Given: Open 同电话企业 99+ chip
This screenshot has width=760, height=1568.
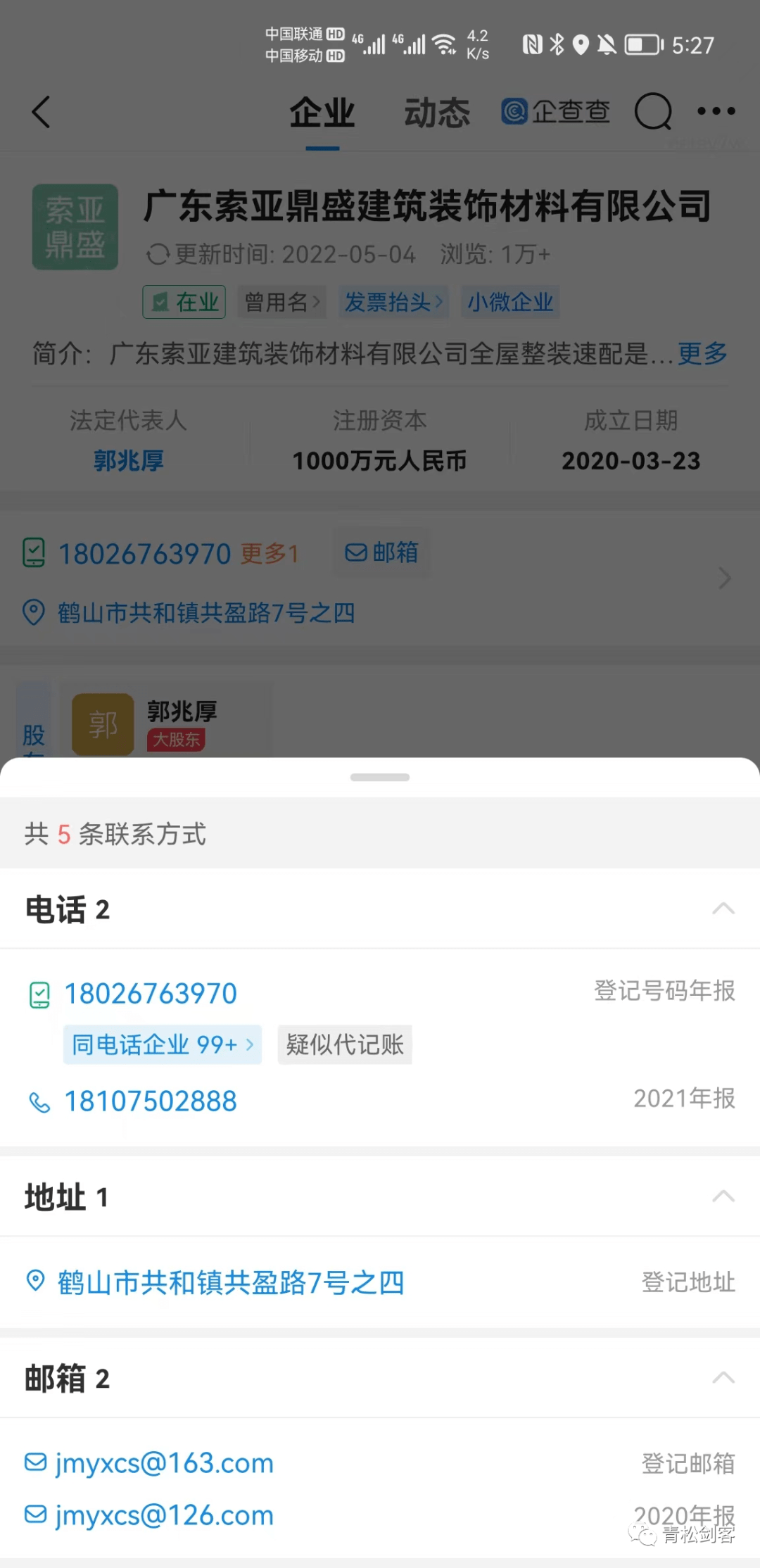Looking at the screenshot, I should point(162,1044).
